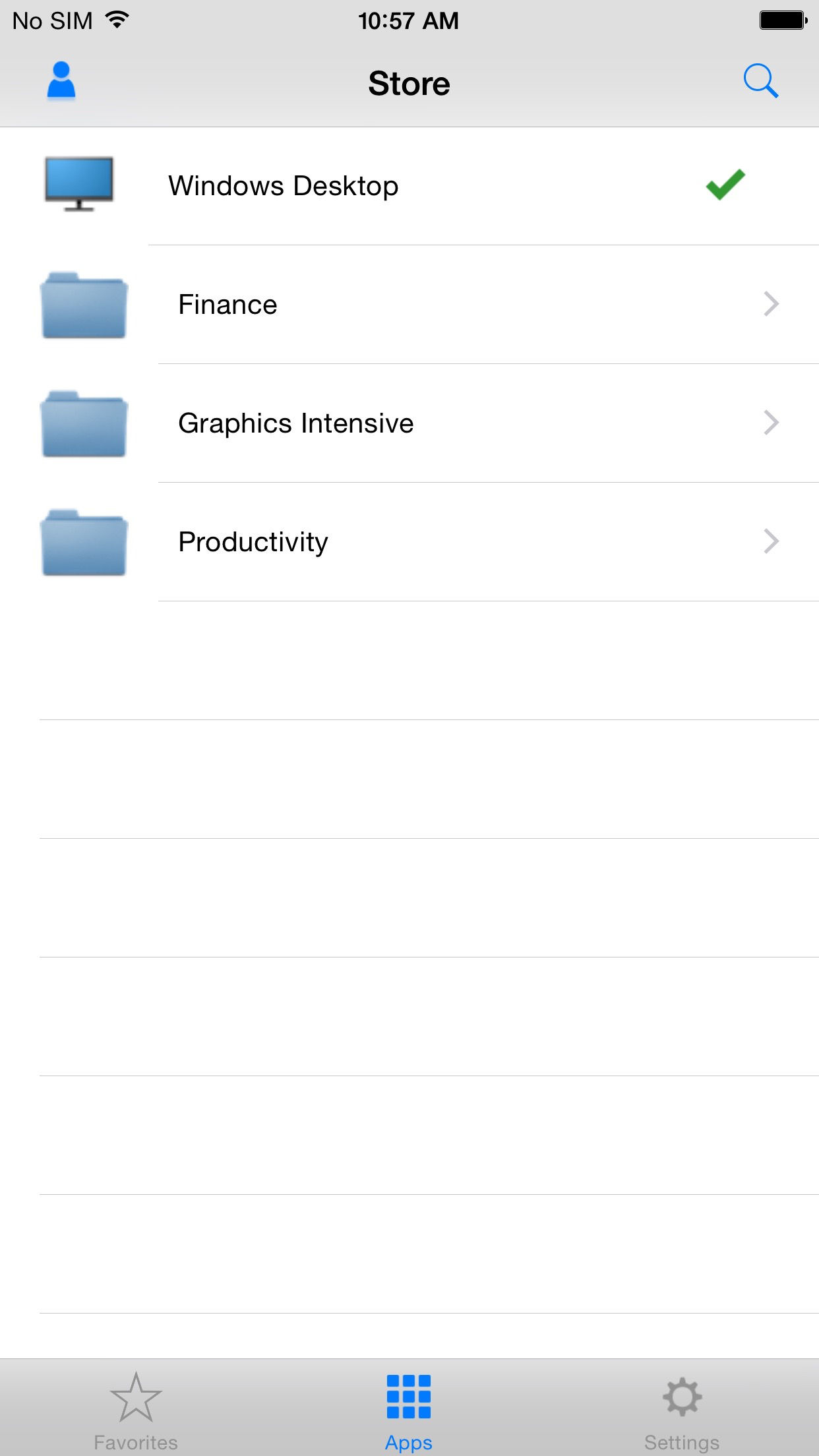
Task: Open the account profile icon
Action: (x=61, y=81)
